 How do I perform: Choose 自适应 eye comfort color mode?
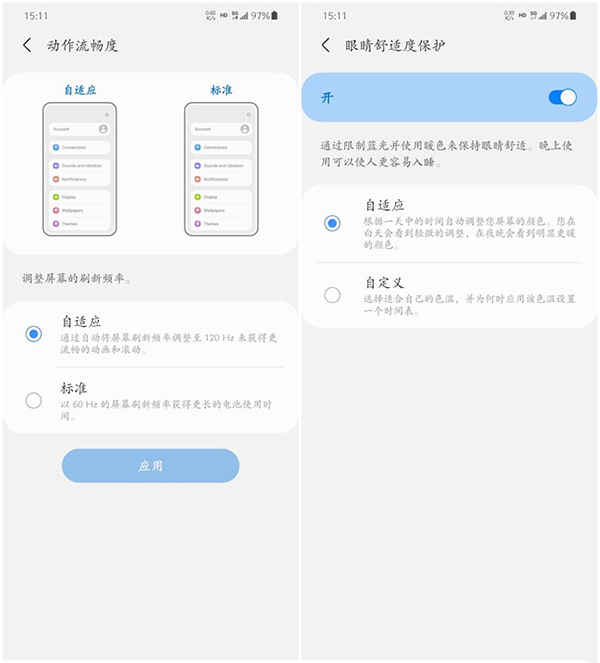tap(332, 223)
